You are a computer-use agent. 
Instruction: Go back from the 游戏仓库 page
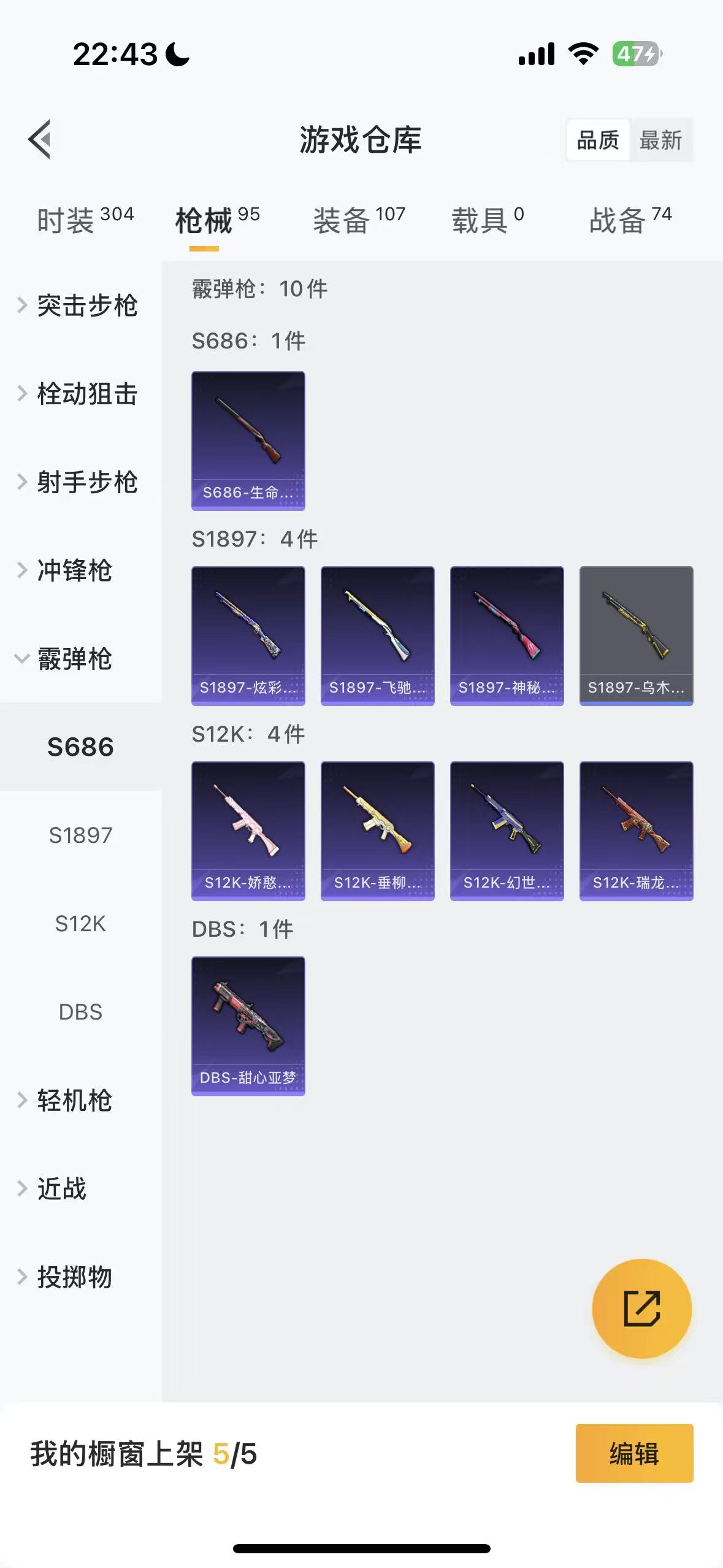40,139
